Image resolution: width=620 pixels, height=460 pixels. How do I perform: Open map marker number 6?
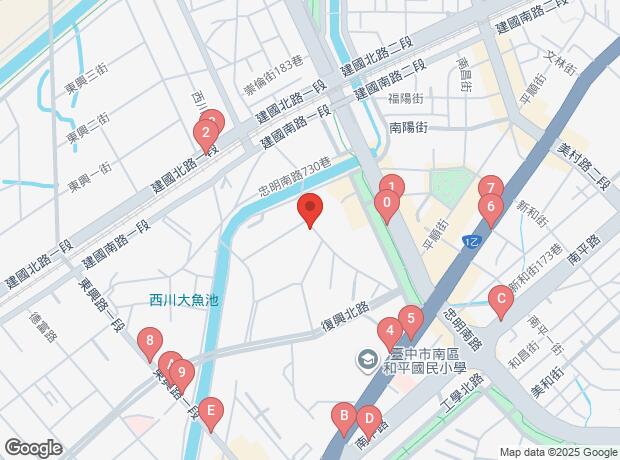490,207
